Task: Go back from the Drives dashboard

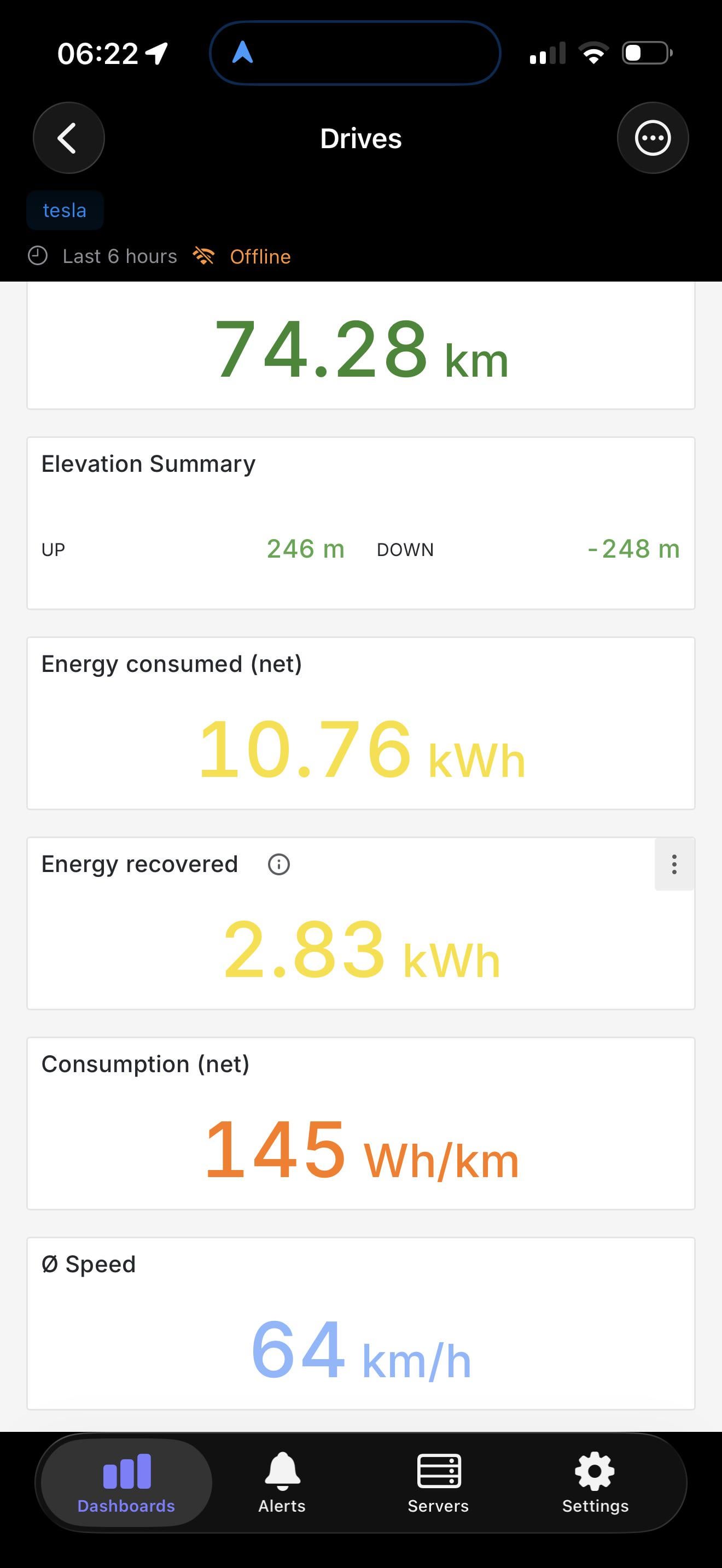Action: (68, 138)
